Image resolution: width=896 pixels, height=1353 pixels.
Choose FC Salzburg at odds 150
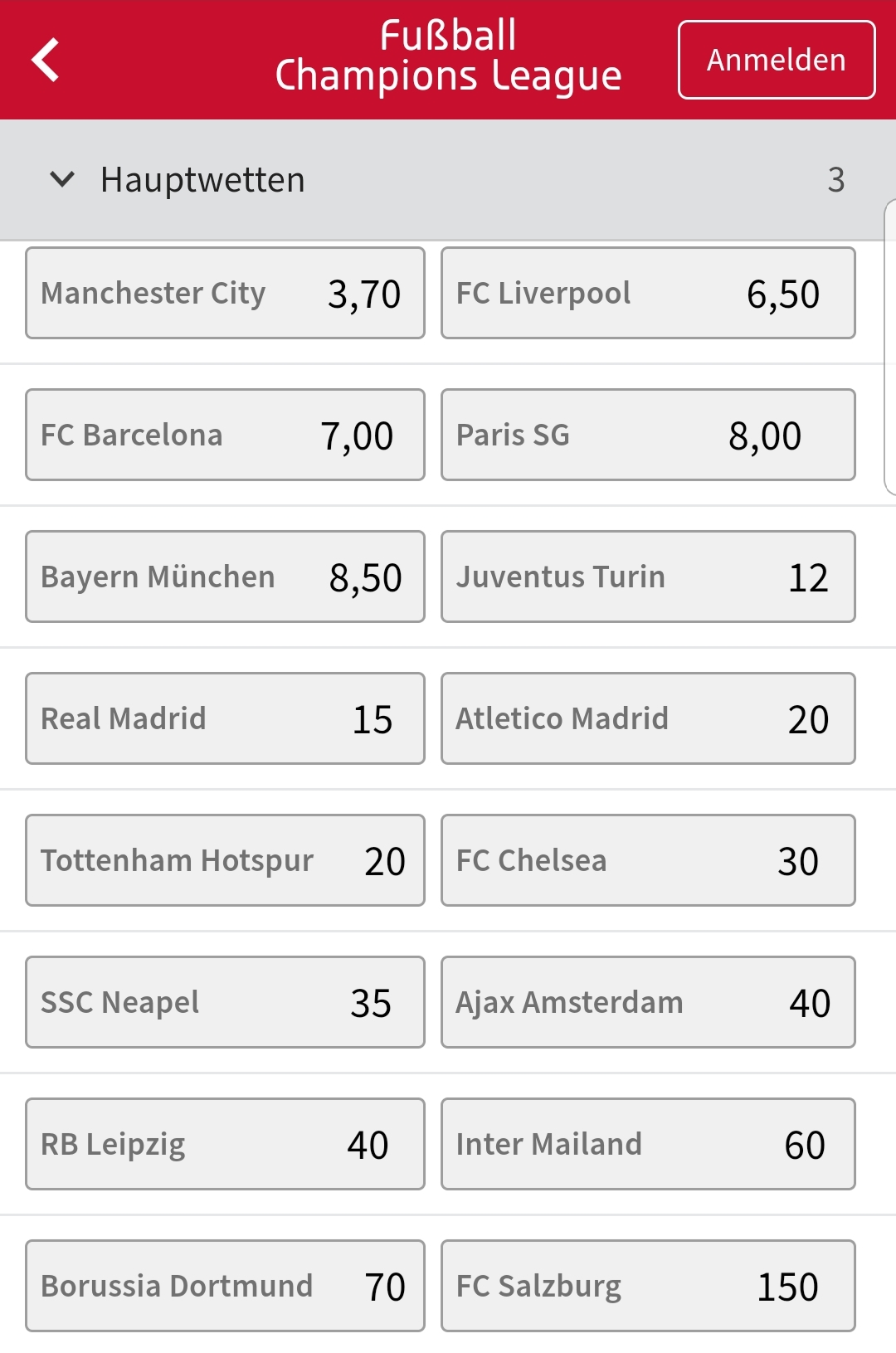point(647,1286)
